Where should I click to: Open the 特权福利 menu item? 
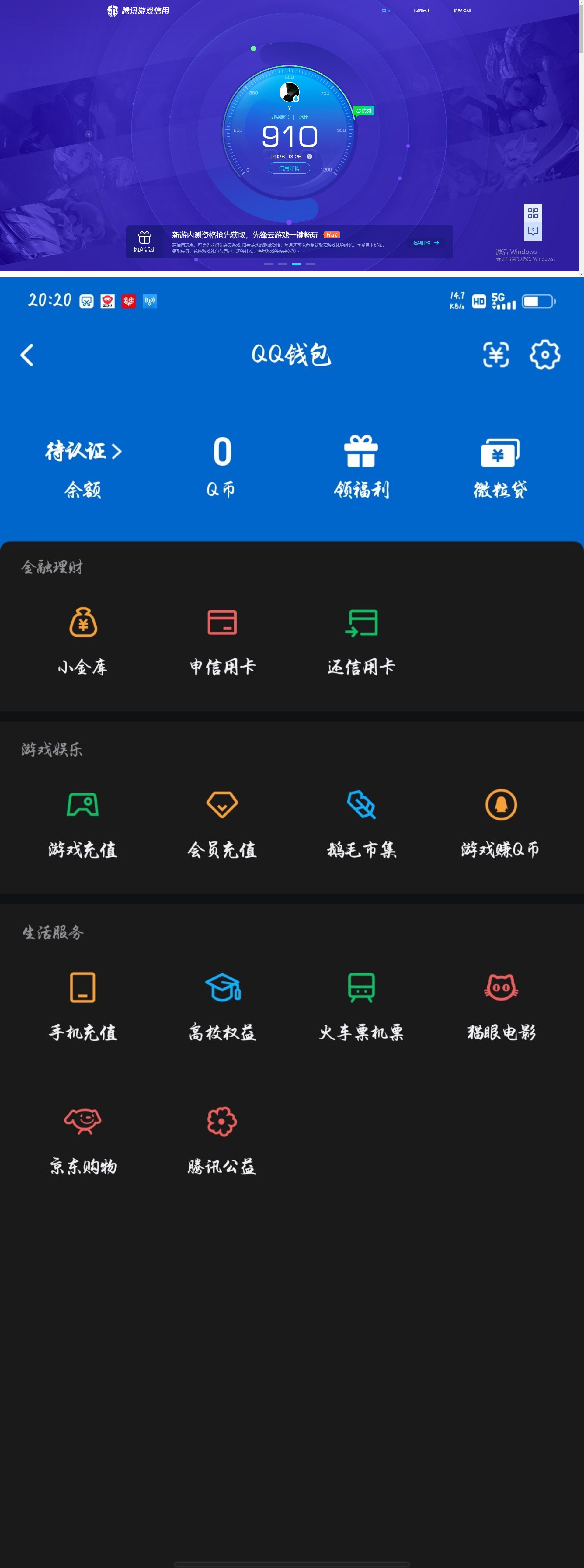coord(462,10)
